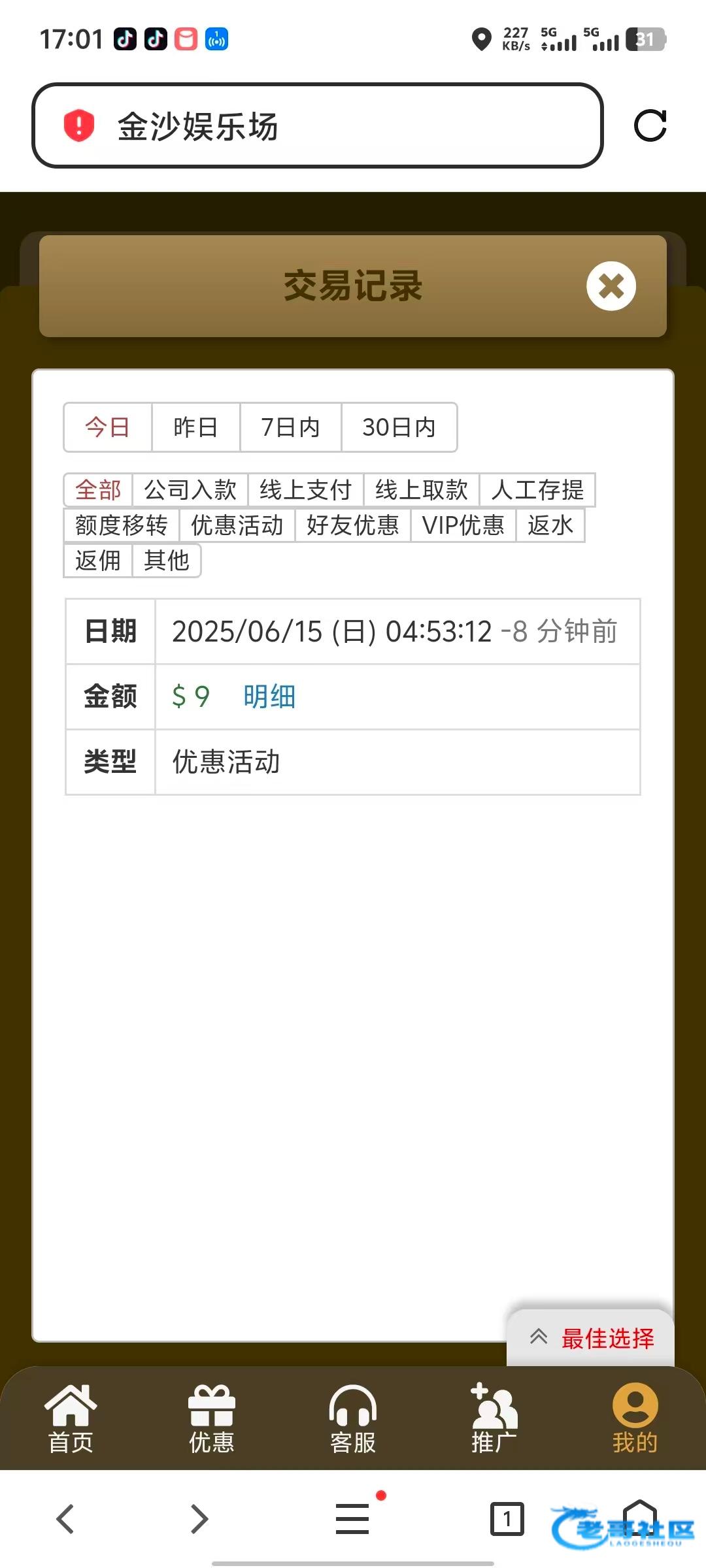706x1568 pixels.
Task: Reload the page with the refresh icon
Action: click(x=650, y=125)
